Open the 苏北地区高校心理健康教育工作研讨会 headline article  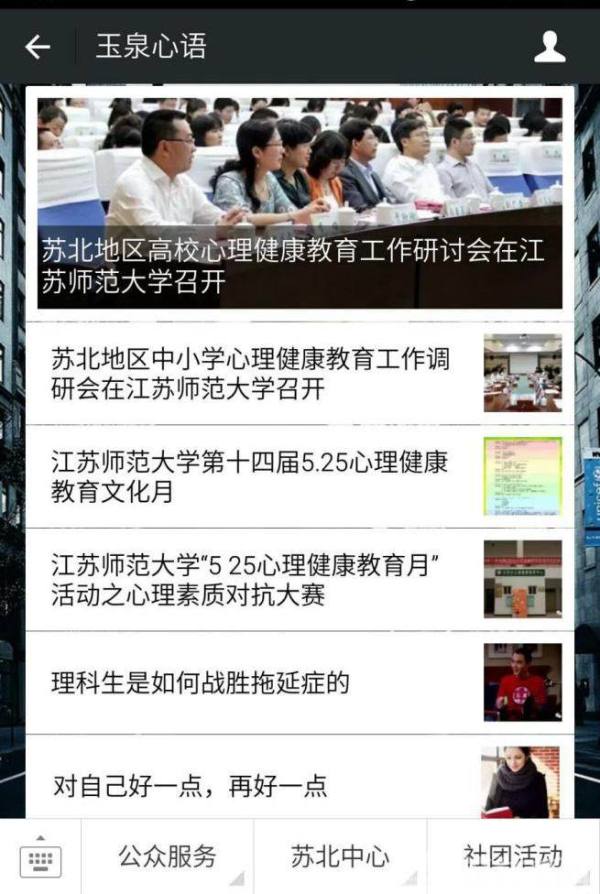300,200
